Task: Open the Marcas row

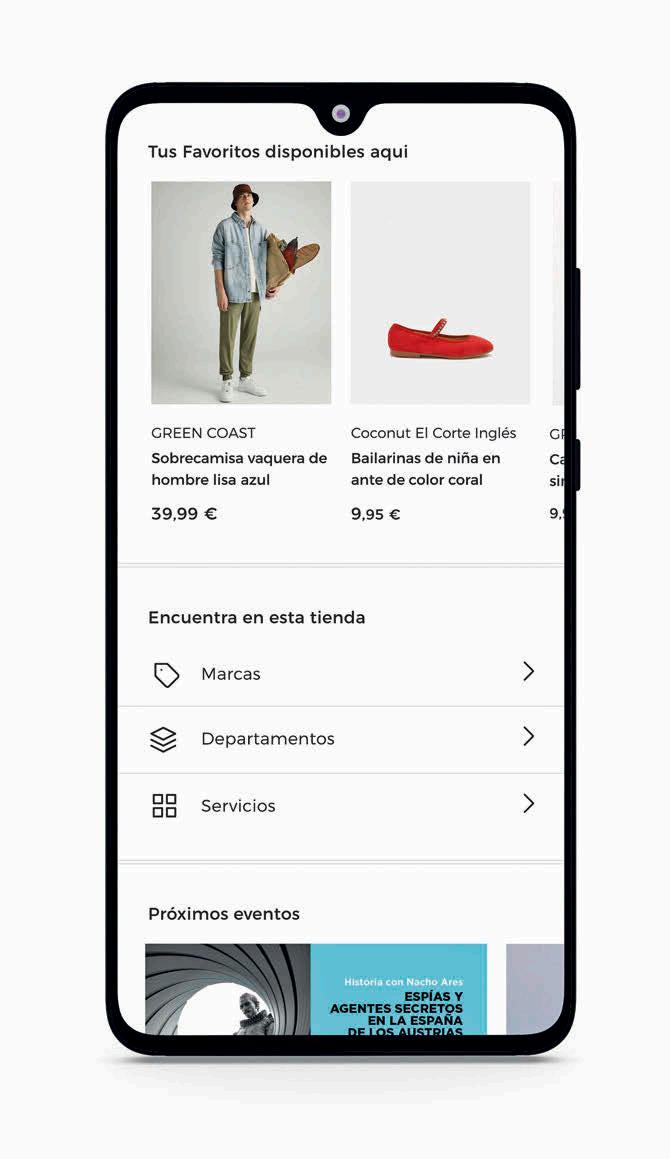Action: (x=340, y=674)
